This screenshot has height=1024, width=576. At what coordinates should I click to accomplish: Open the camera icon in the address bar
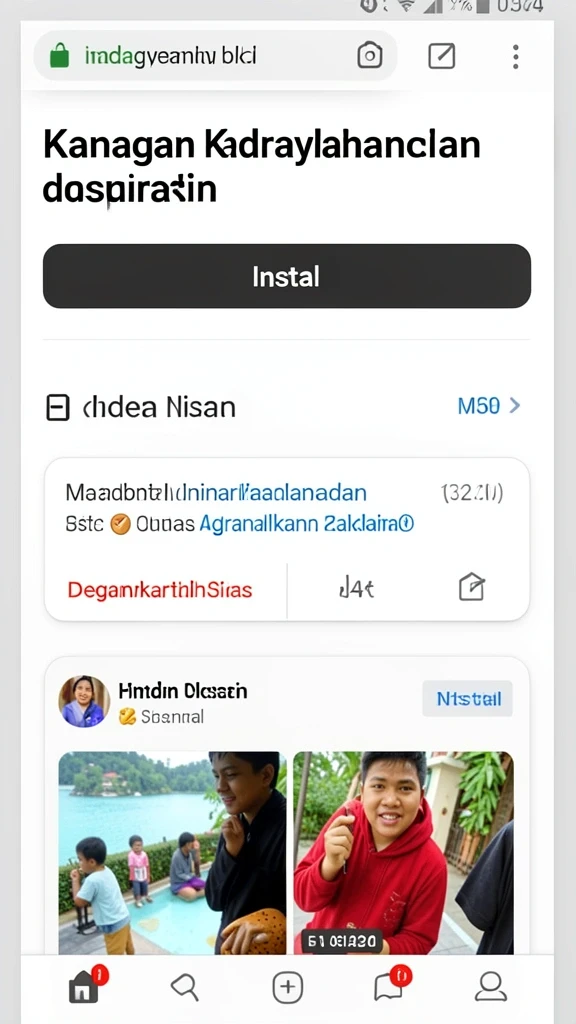point(370,56)
